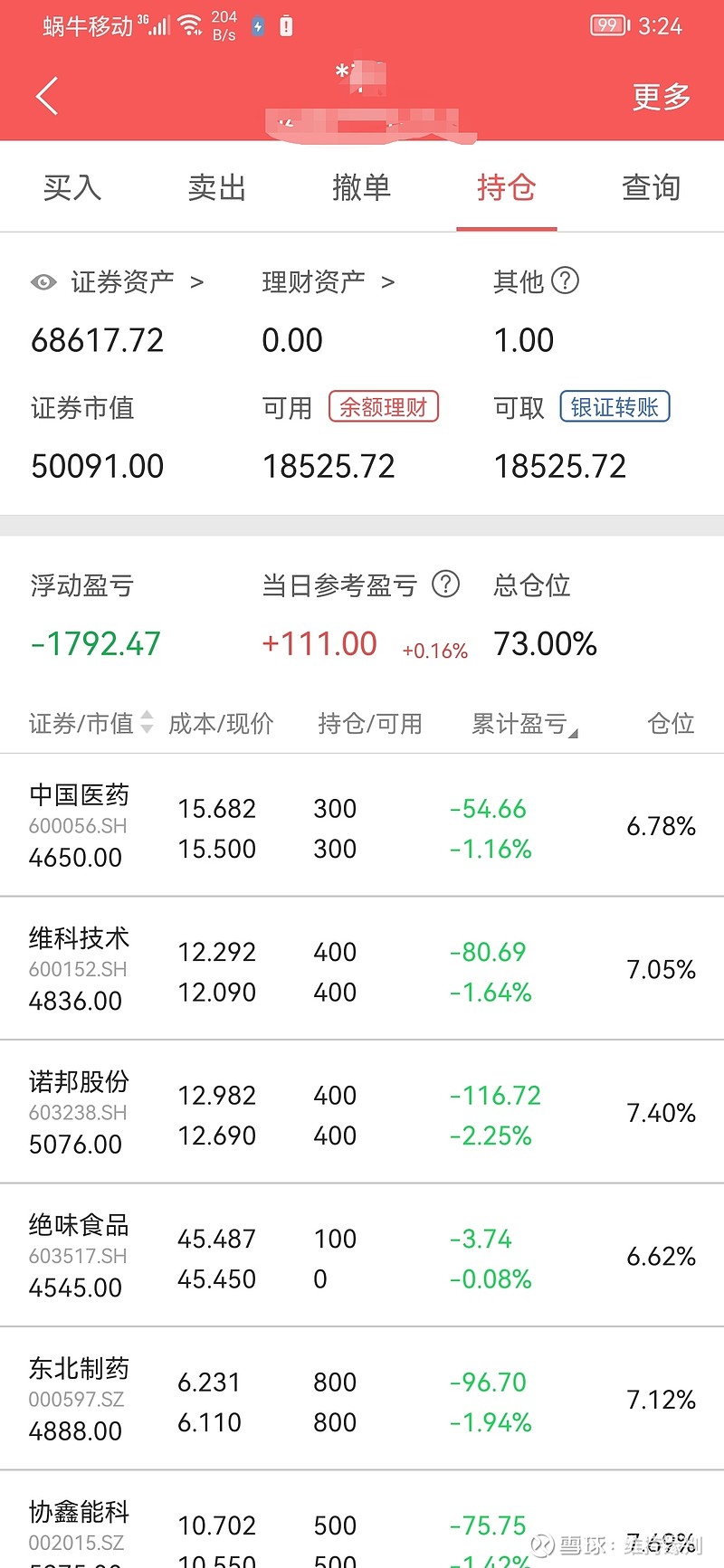Tap the 银证转账 button
The width and height of the screenshot is (724, 1568).
pos(615,407)
